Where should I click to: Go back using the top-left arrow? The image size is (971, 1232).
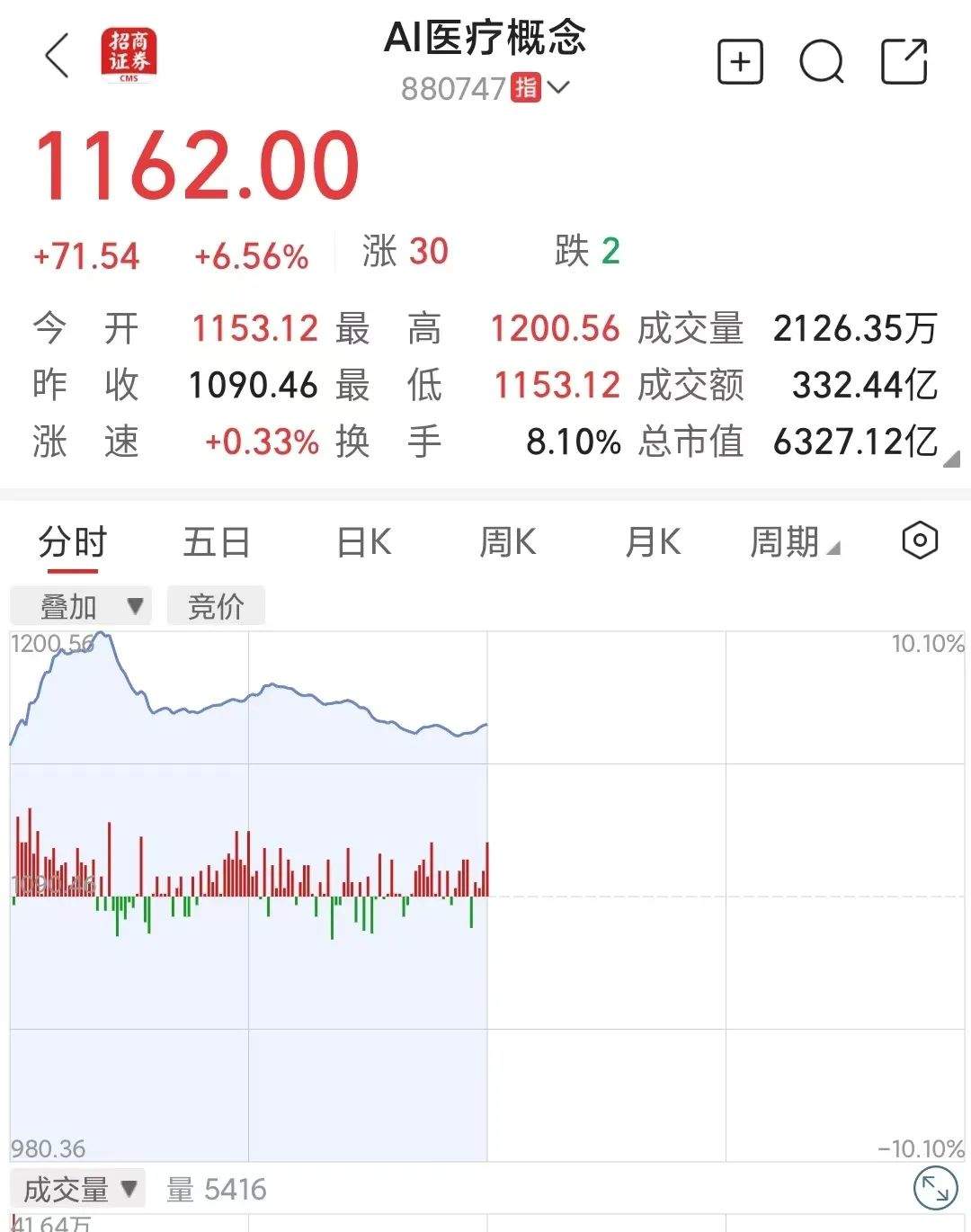(x=58, y=57)
